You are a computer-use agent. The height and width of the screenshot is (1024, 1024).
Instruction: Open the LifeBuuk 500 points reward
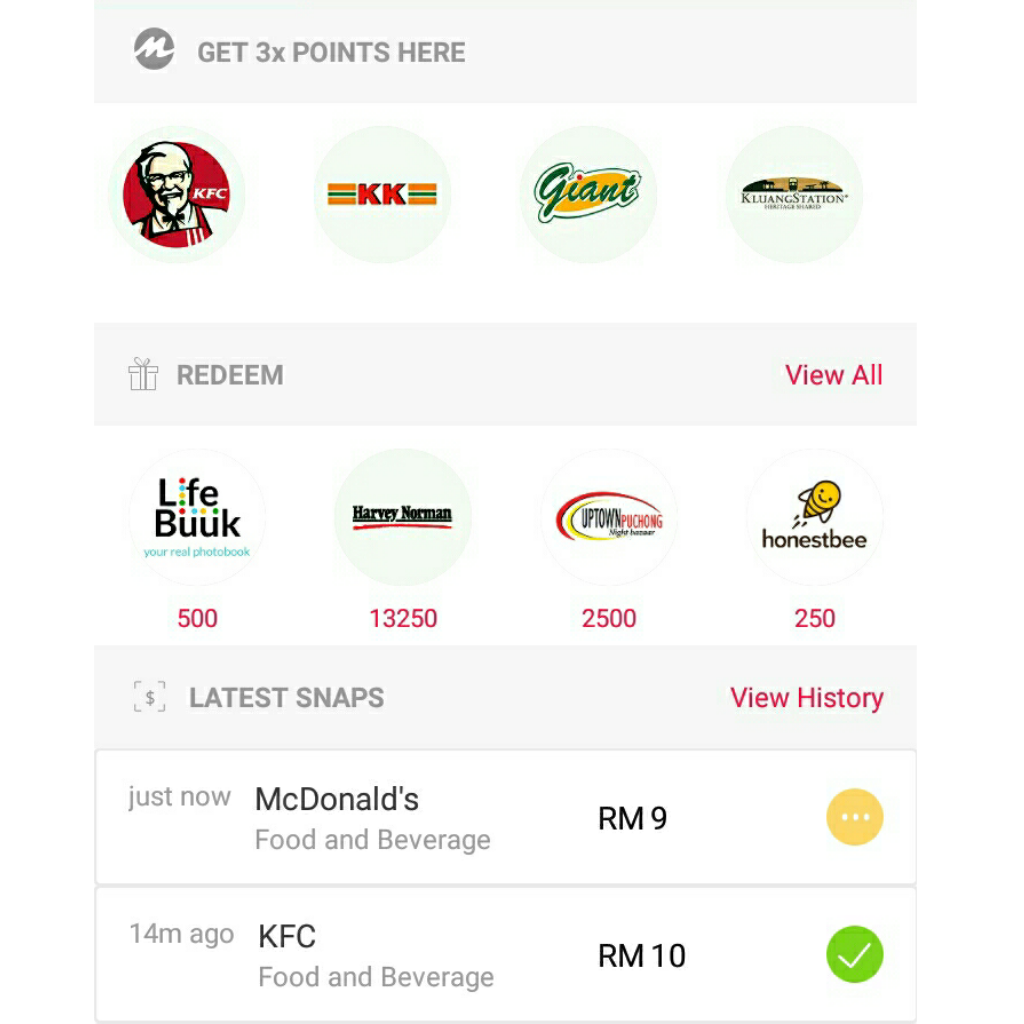click(x=197, y=518)
